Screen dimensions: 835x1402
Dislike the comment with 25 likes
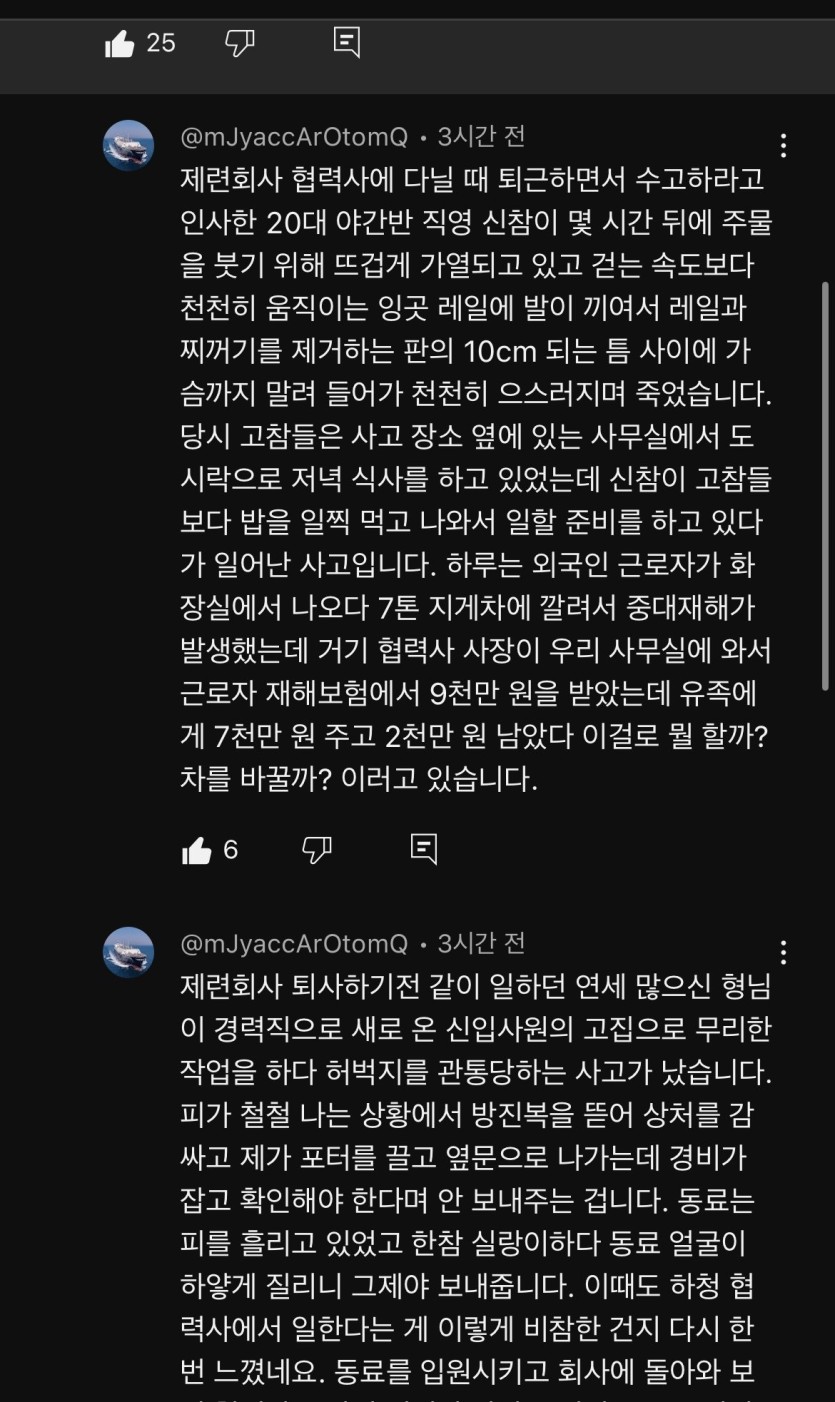(240, 43)
